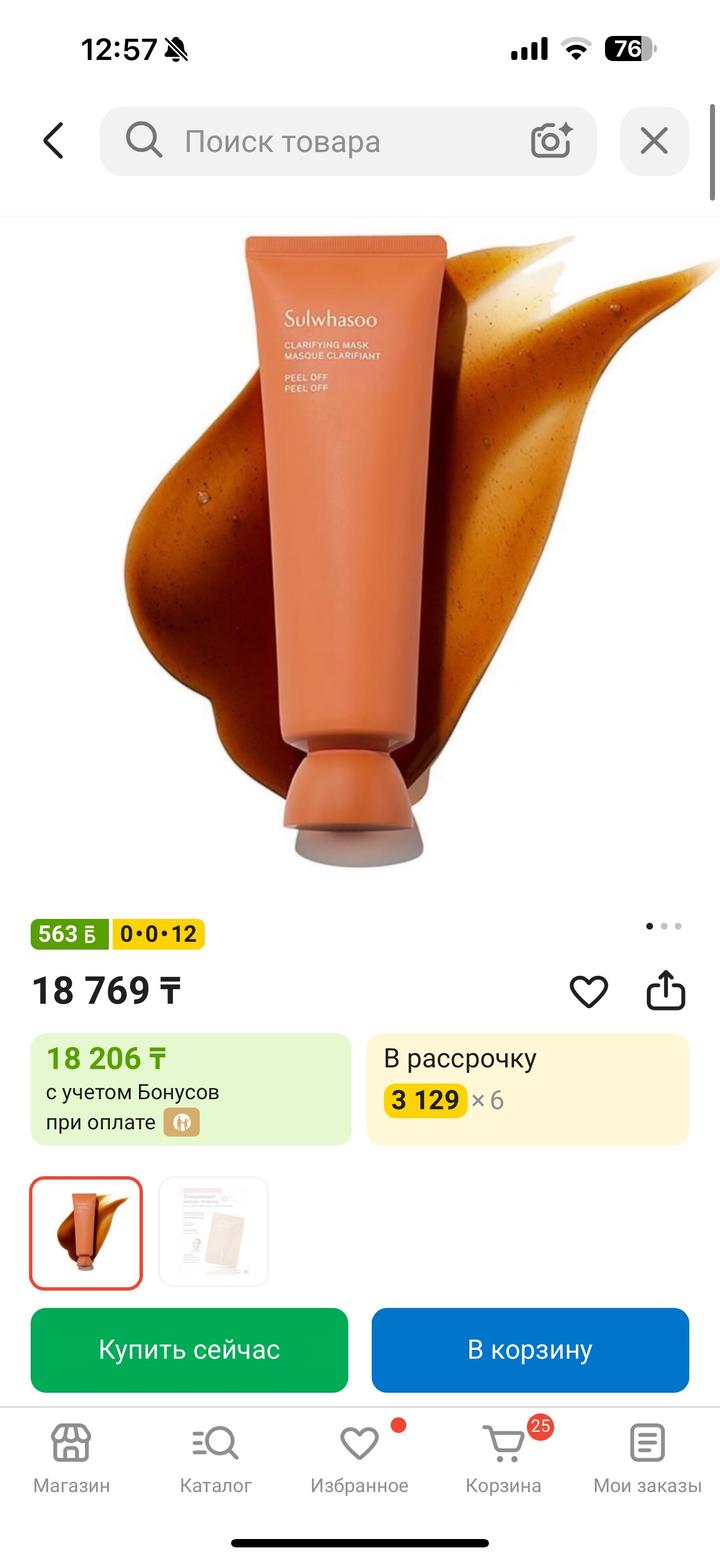Open the Каталог tab

[215, 1460]
